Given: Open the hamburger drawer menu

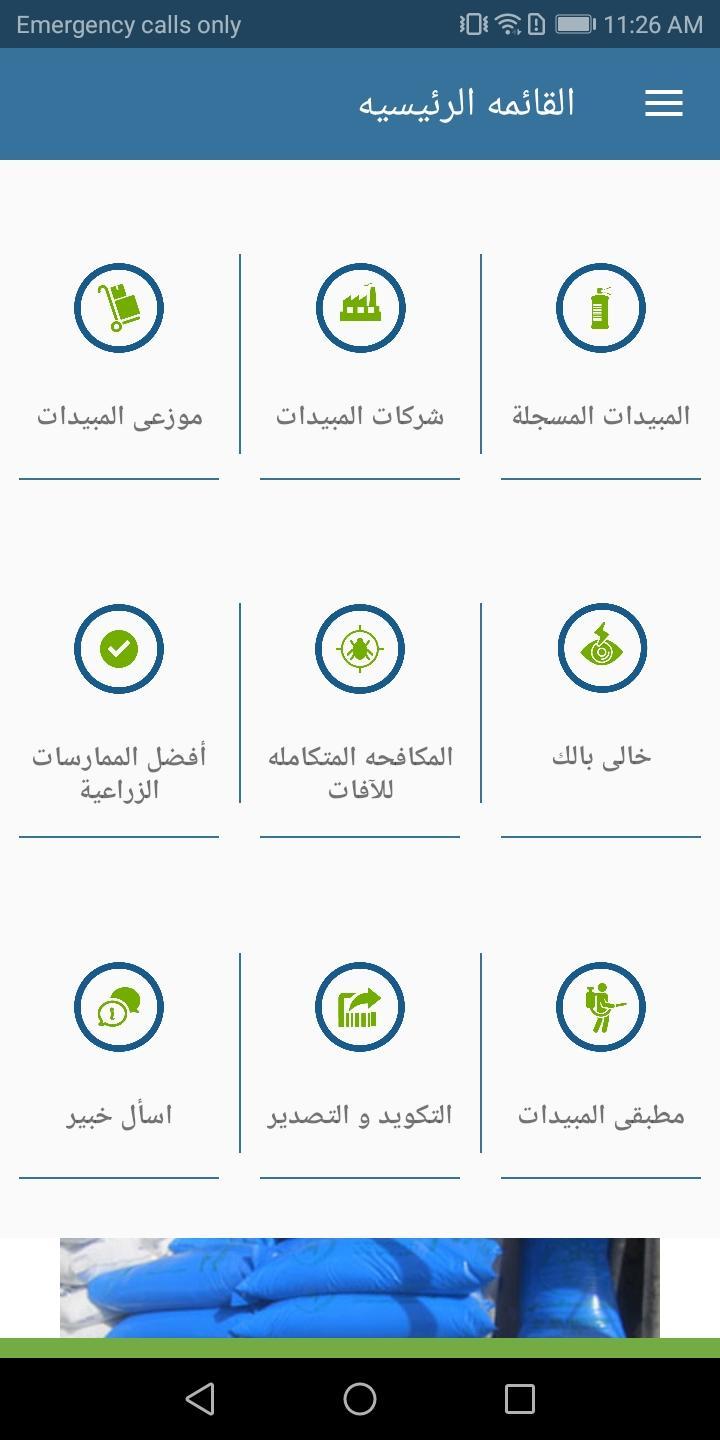Looking at the screenshot, I should (663, 103).
